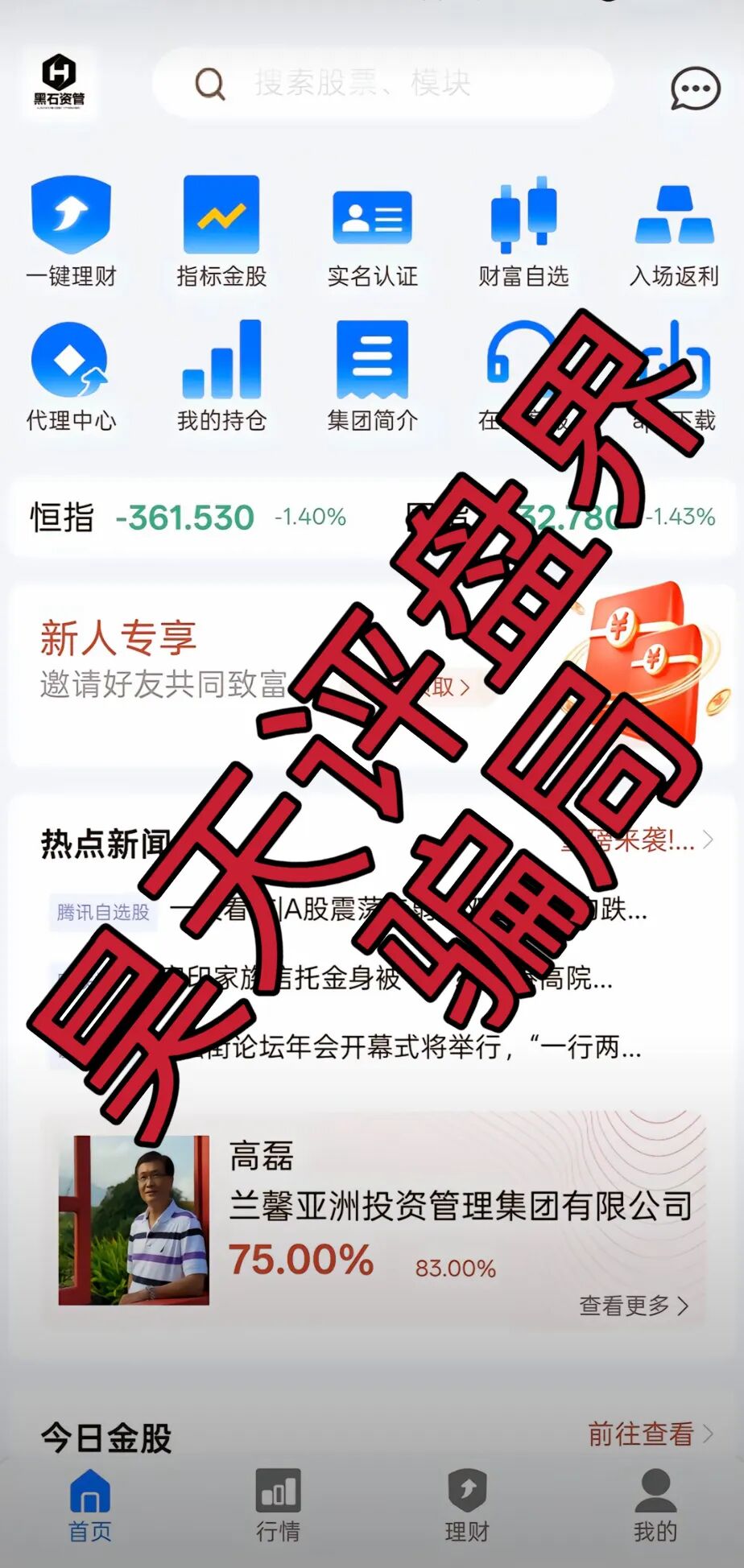744x1568 pixels.
Task: Open the 恒指 index quote
Action: pos(185,518)
